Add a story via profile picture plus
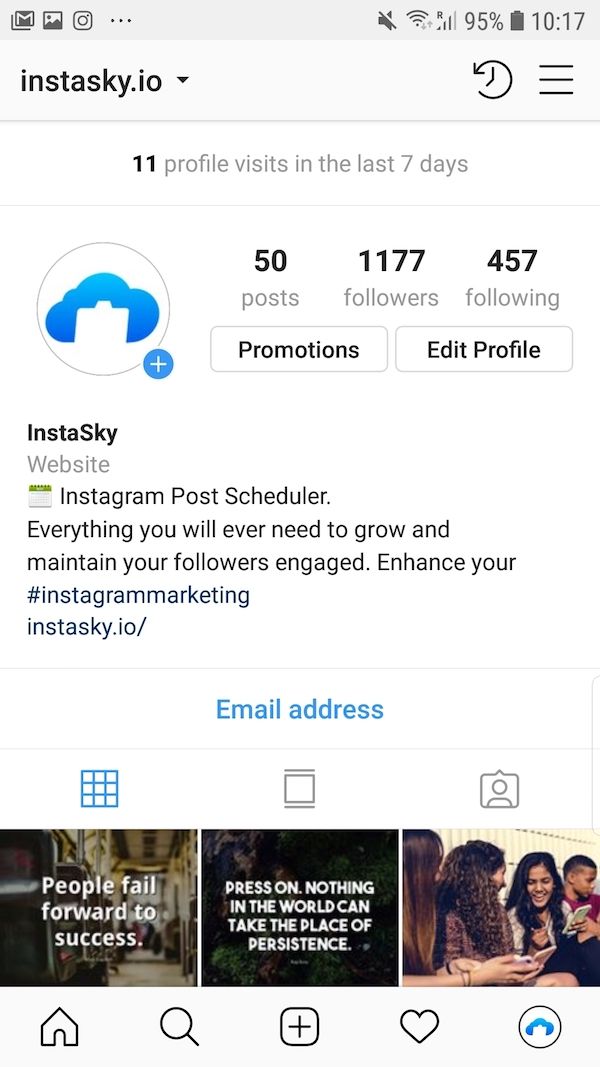The image size is (600, 1067). 157,364
